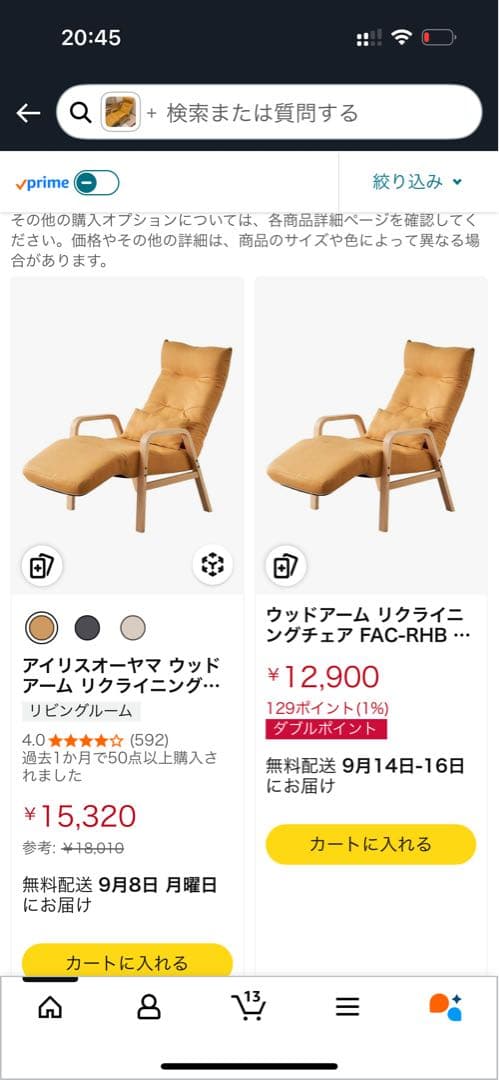Screen dimensions: 499x1080
Task: Toggle the prime filter switch
Action: [96, 183]
